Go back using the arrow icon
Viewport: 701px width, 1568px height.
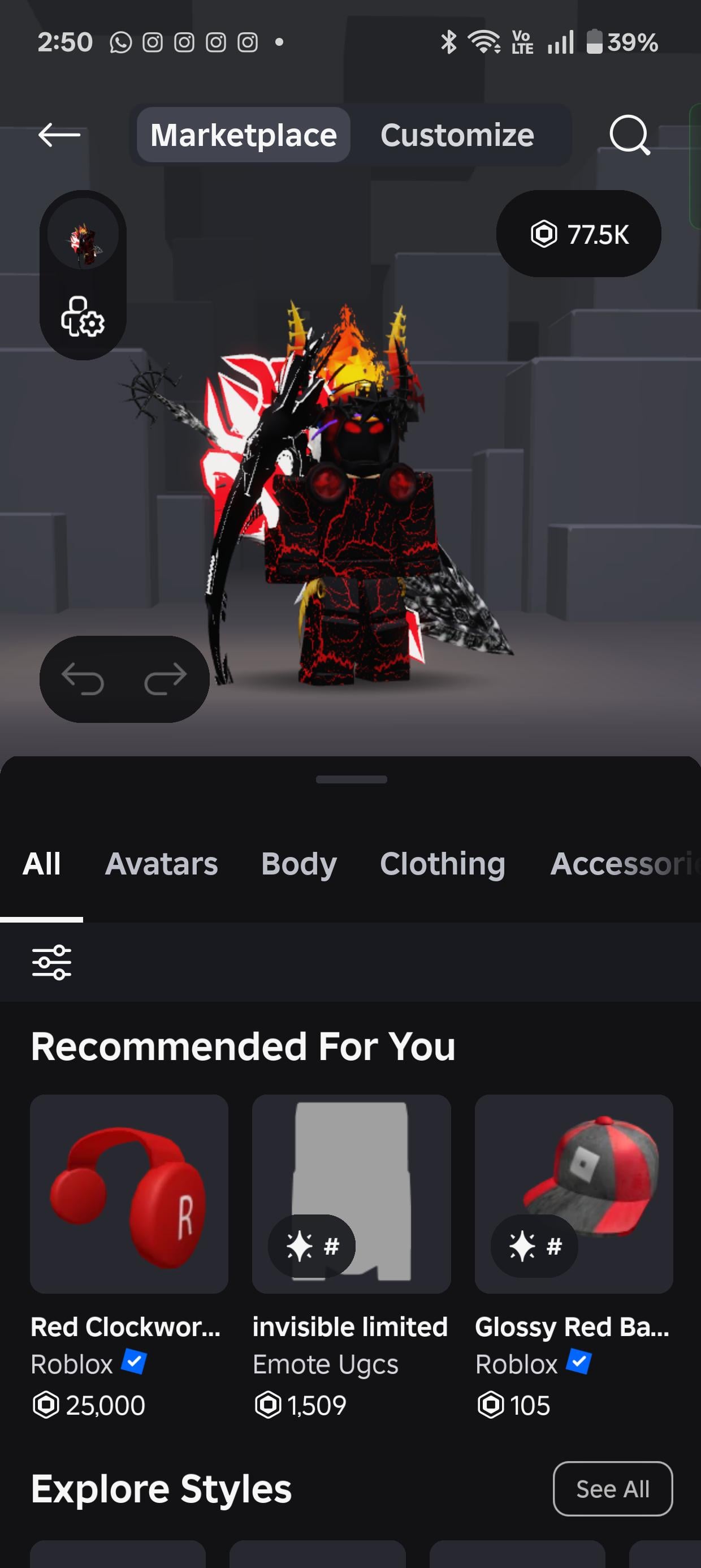tap(59, 135)
